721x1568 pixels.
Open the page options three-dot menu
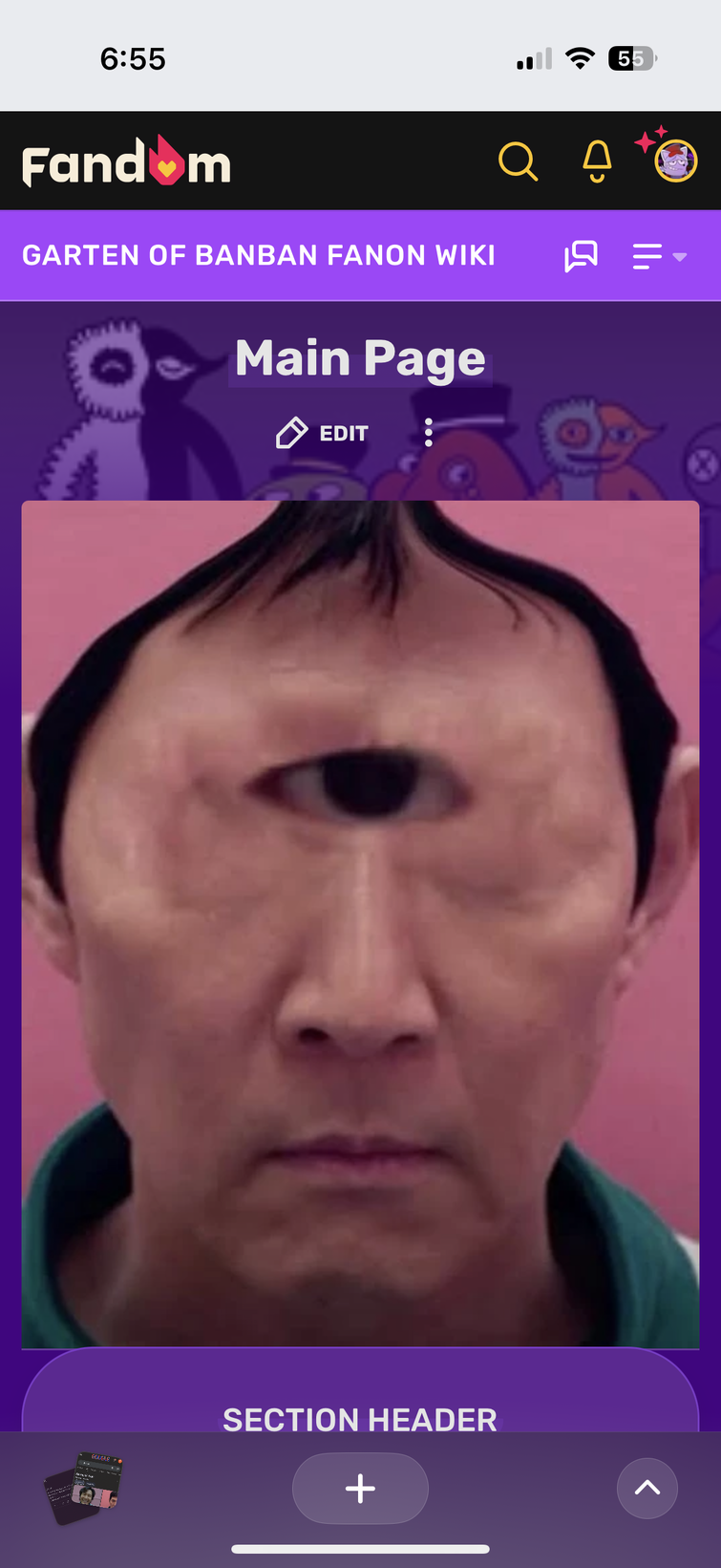(x=429, y=433)
